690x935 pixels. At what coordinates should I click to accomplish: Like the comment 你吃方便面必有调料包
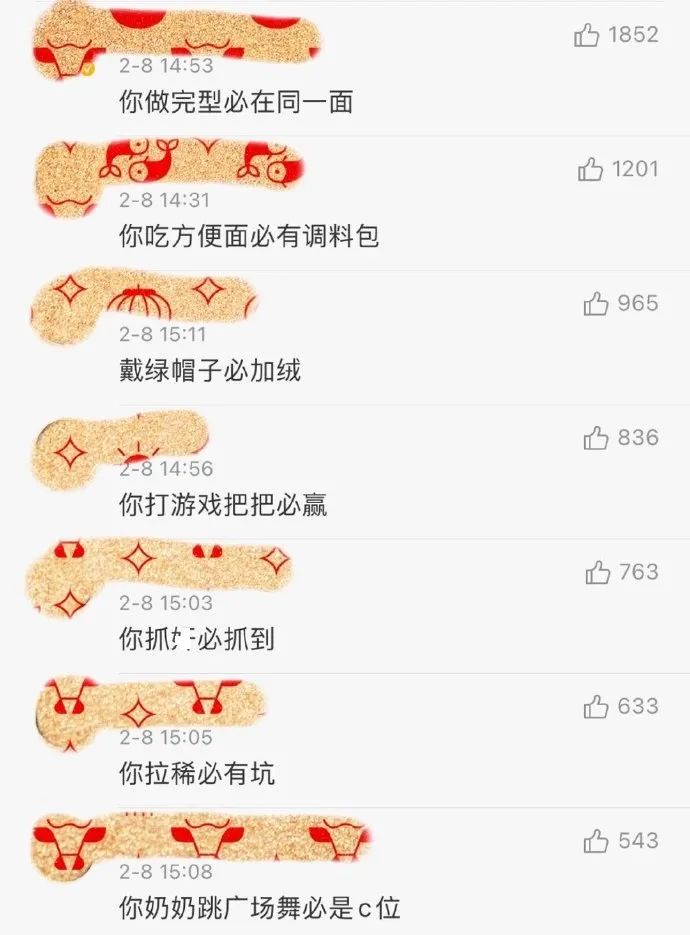click(x=590, y=169)
